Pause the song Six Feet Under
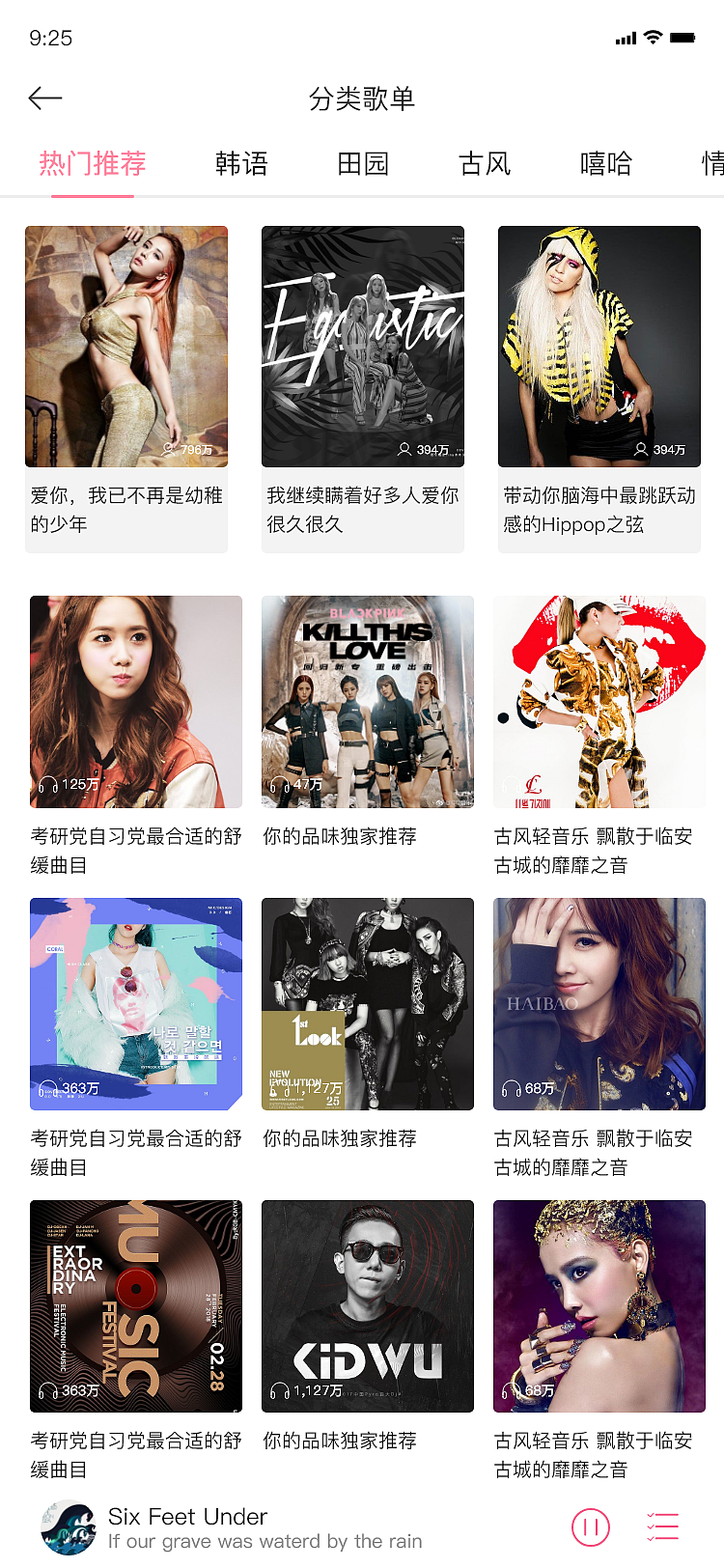Viewport: 724px width, 1568px height. tap(591, 1527)
